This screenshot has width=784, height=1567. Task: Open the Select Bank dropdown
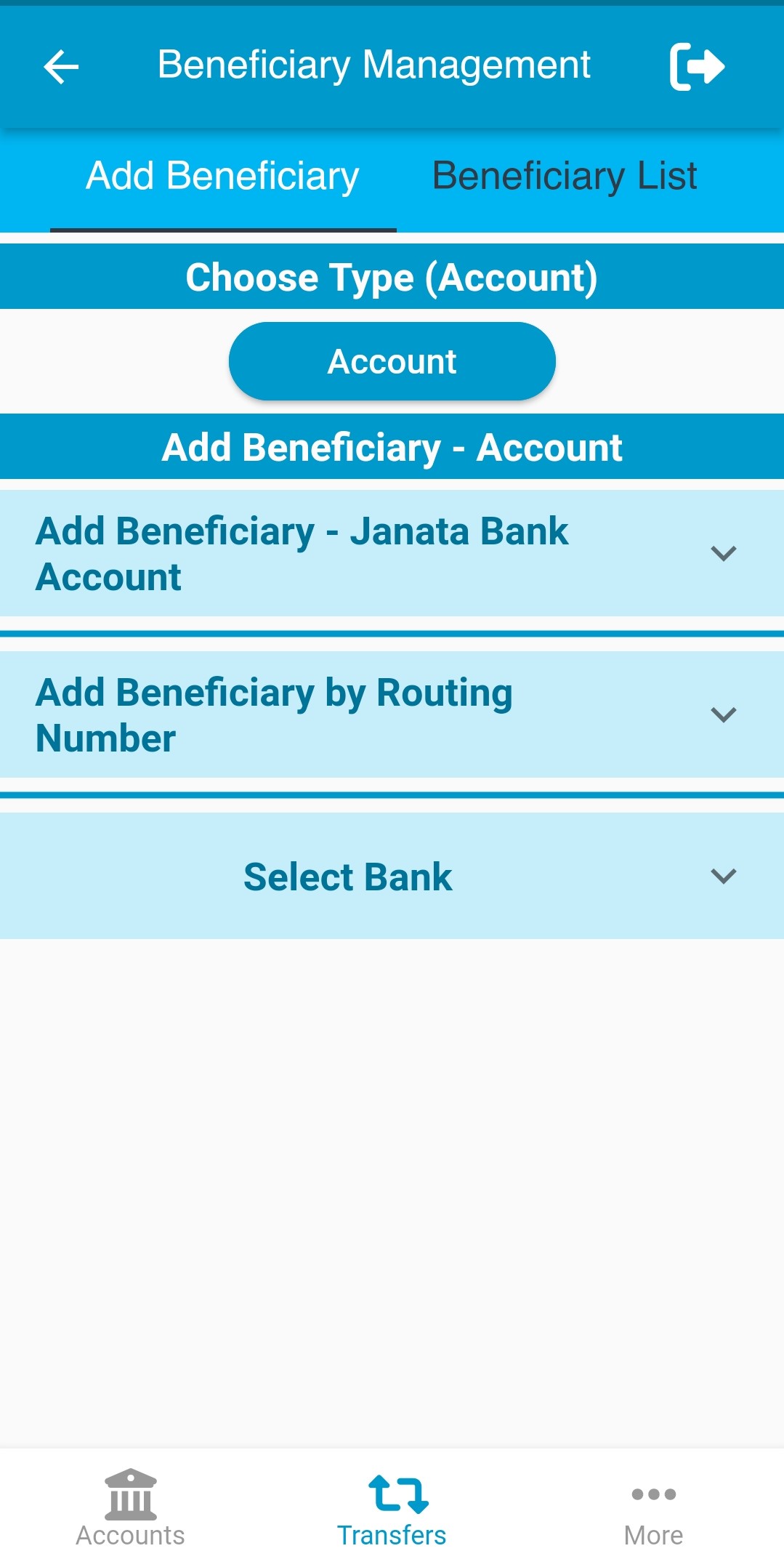392,877
